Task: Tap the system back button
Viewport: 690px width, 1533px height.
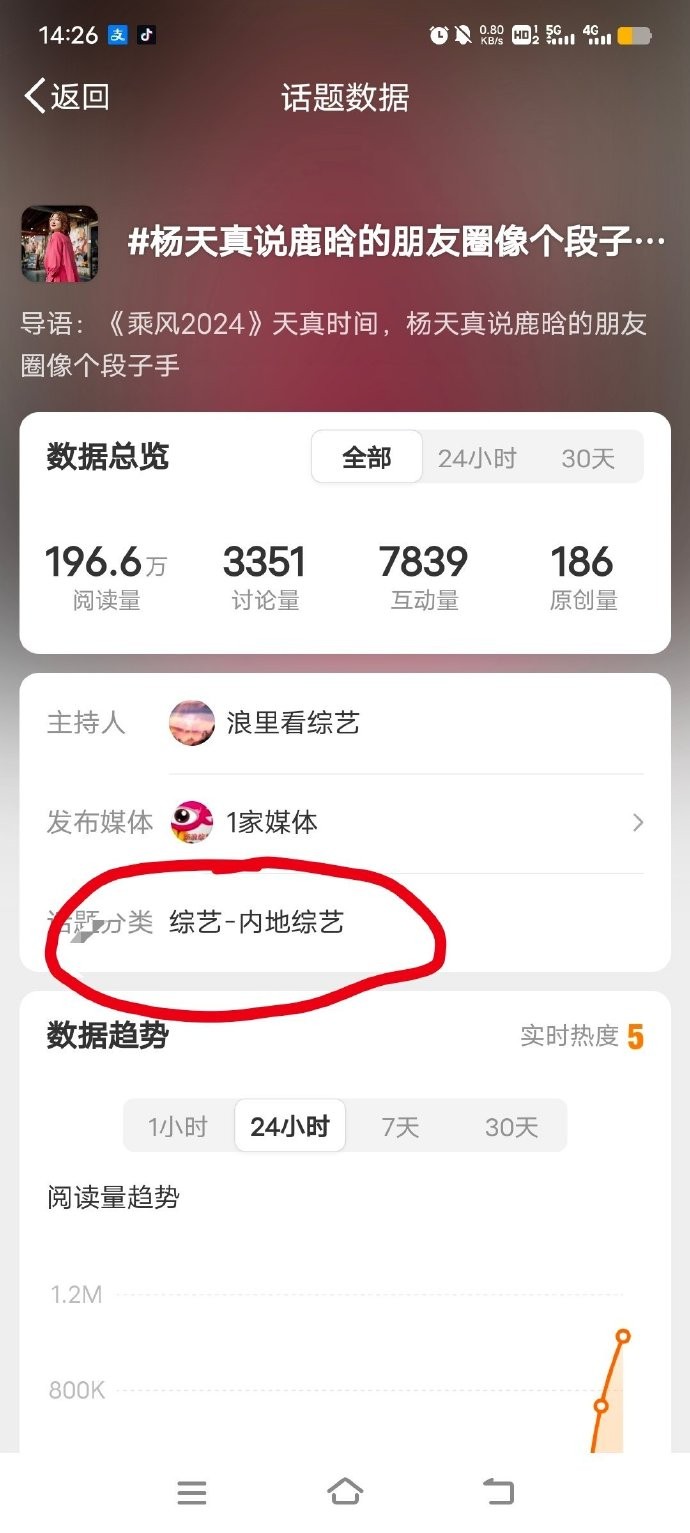Action: click(498, 1492)
